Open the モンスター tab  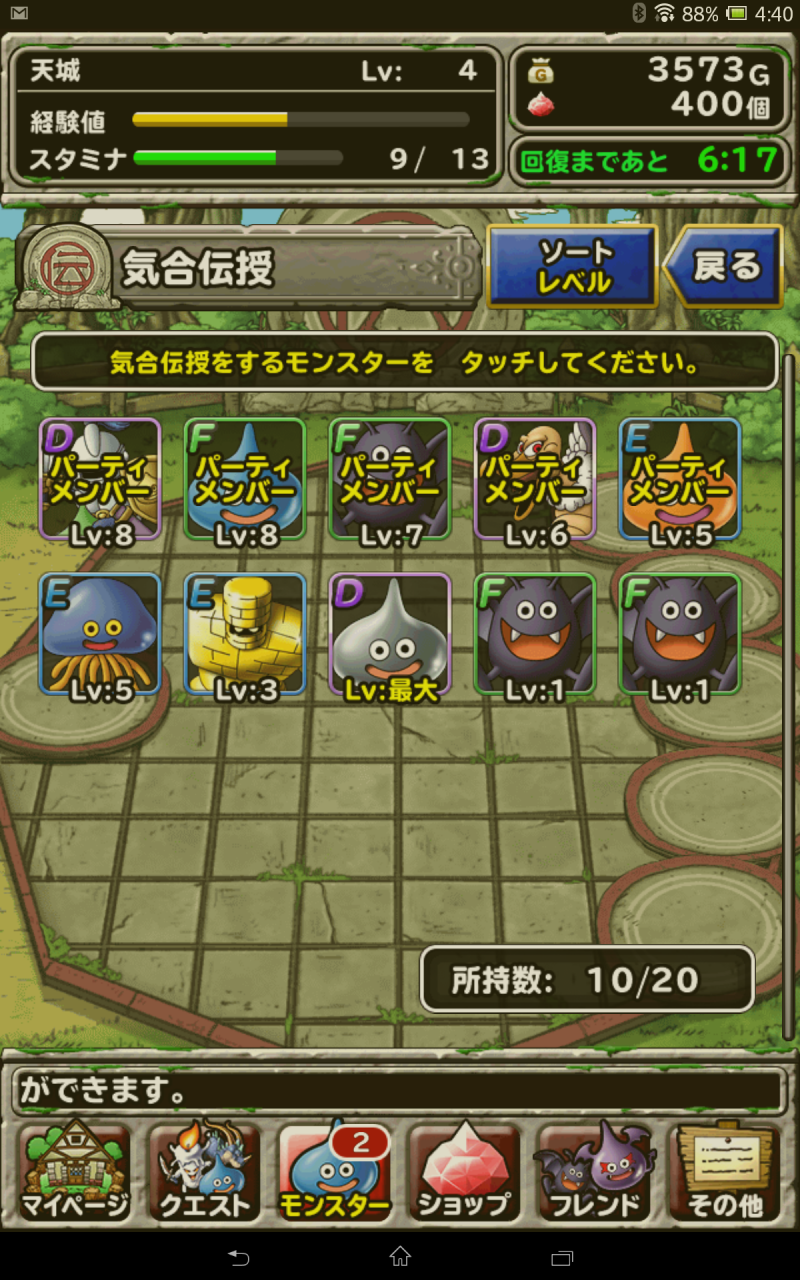coord(335,1171)
